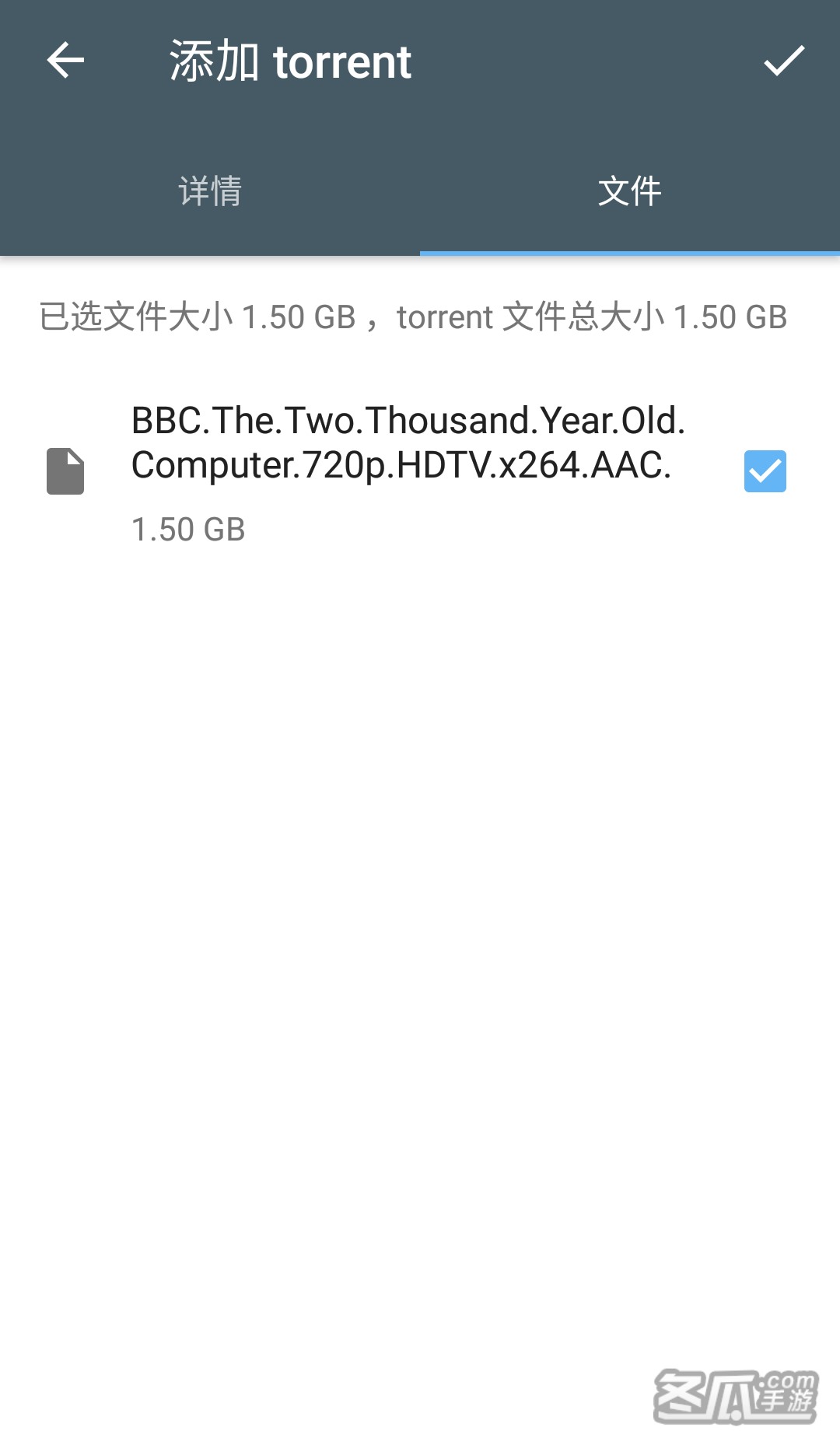This screenshot has width=840, height=1431.
Task: Switch to the 详情 tab
Action: 210,191
